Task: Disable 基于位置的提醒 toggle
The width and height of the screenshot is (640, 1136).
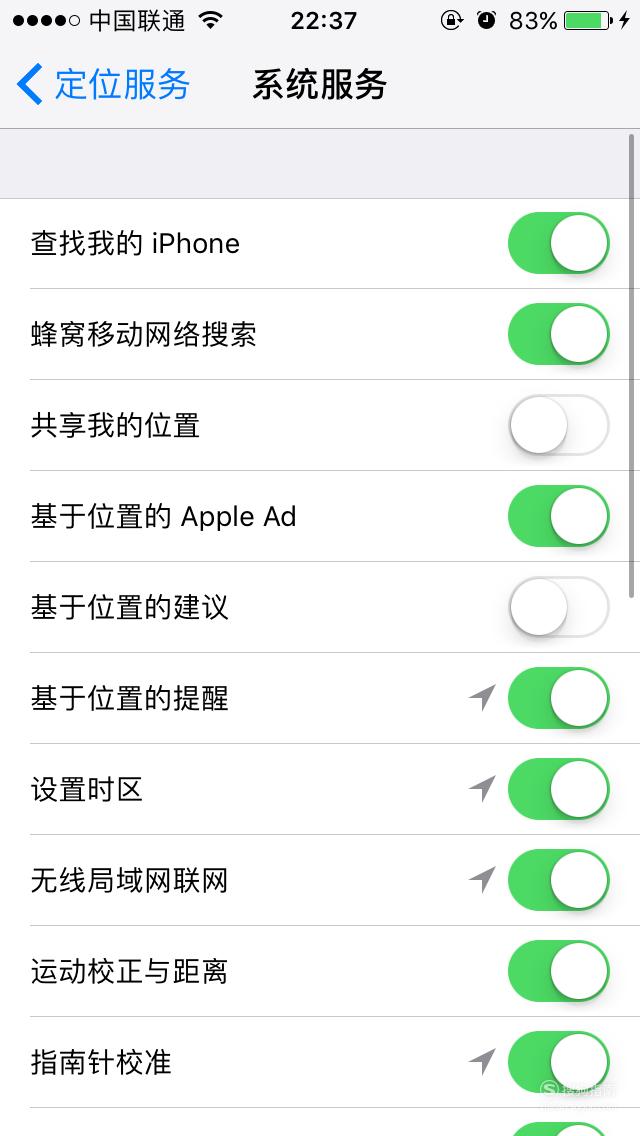Action: click(x=558, y=698)
